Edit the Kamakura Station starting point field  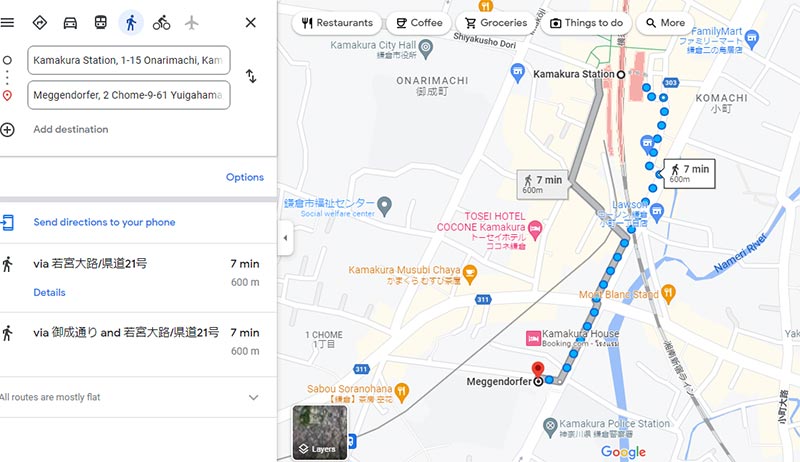click(x=128, y=60)
